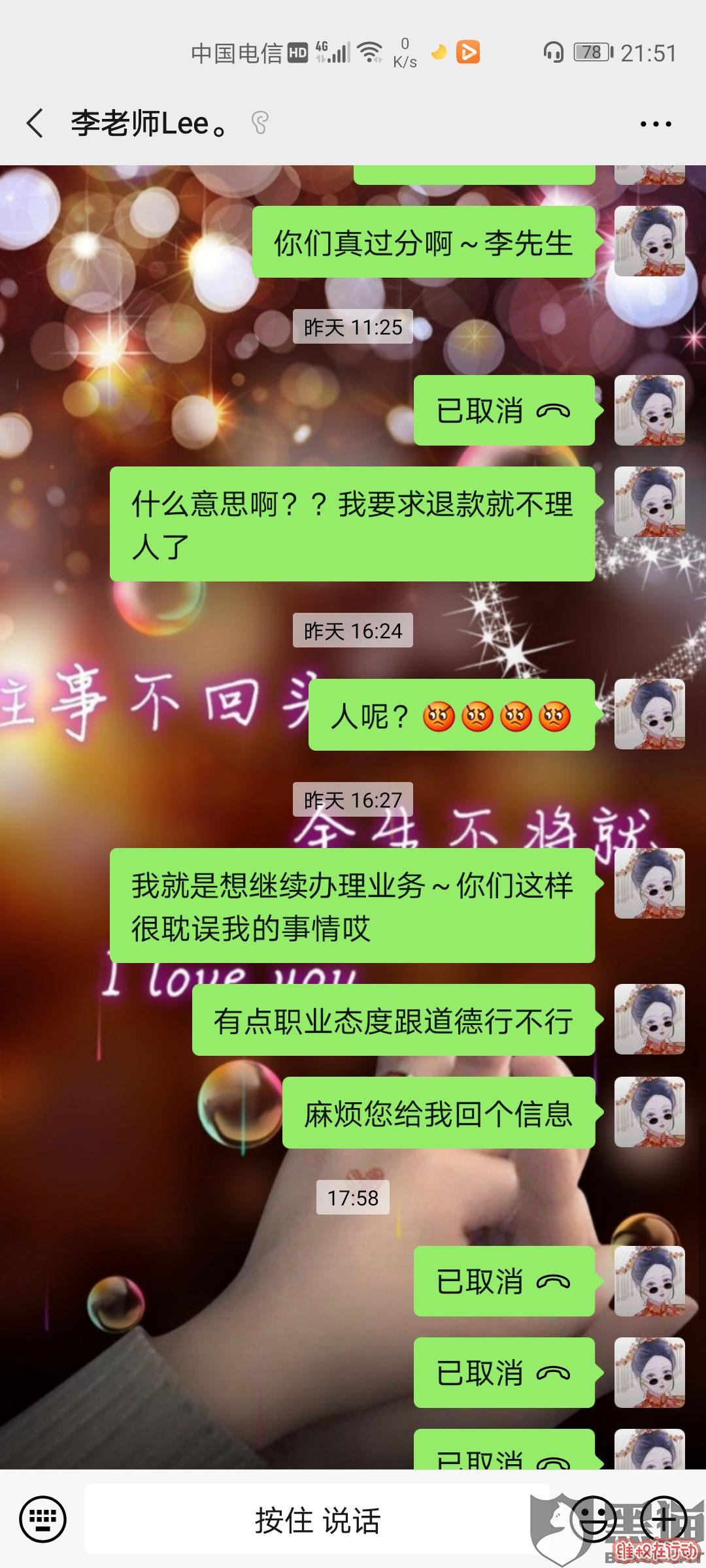Image resolution: width=706 pixels, height=1568 pixels.
Task: Tap the avatar beside 麻烦您给我回个信息
Action: pos(649,1113)
